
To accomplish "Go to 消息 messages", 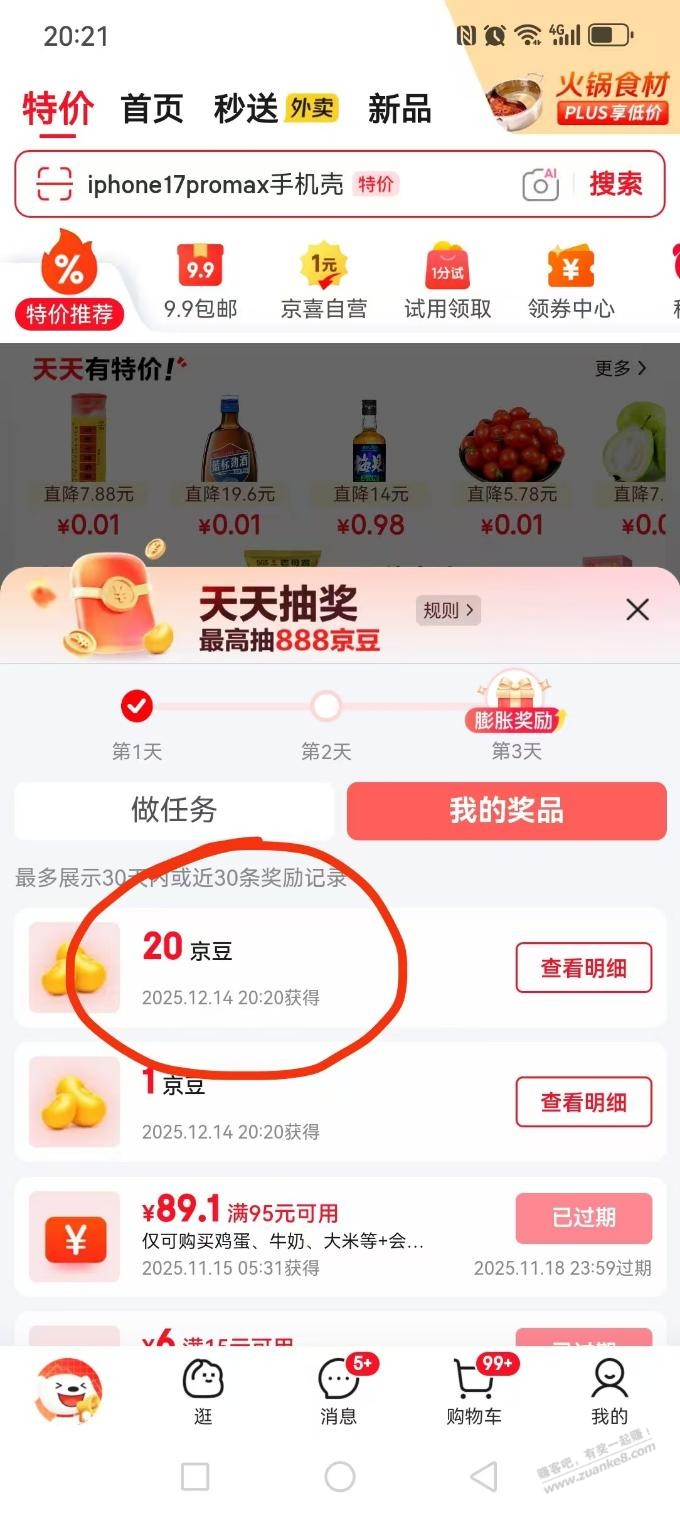I will point(339,1392).
